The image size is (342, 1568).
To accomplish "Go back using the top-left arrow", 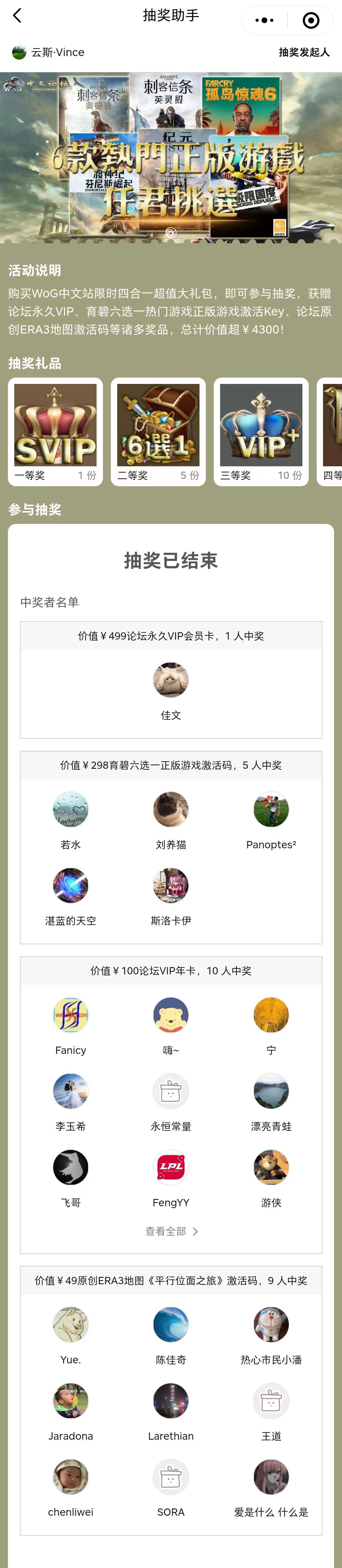I will [x=17, y=16].
